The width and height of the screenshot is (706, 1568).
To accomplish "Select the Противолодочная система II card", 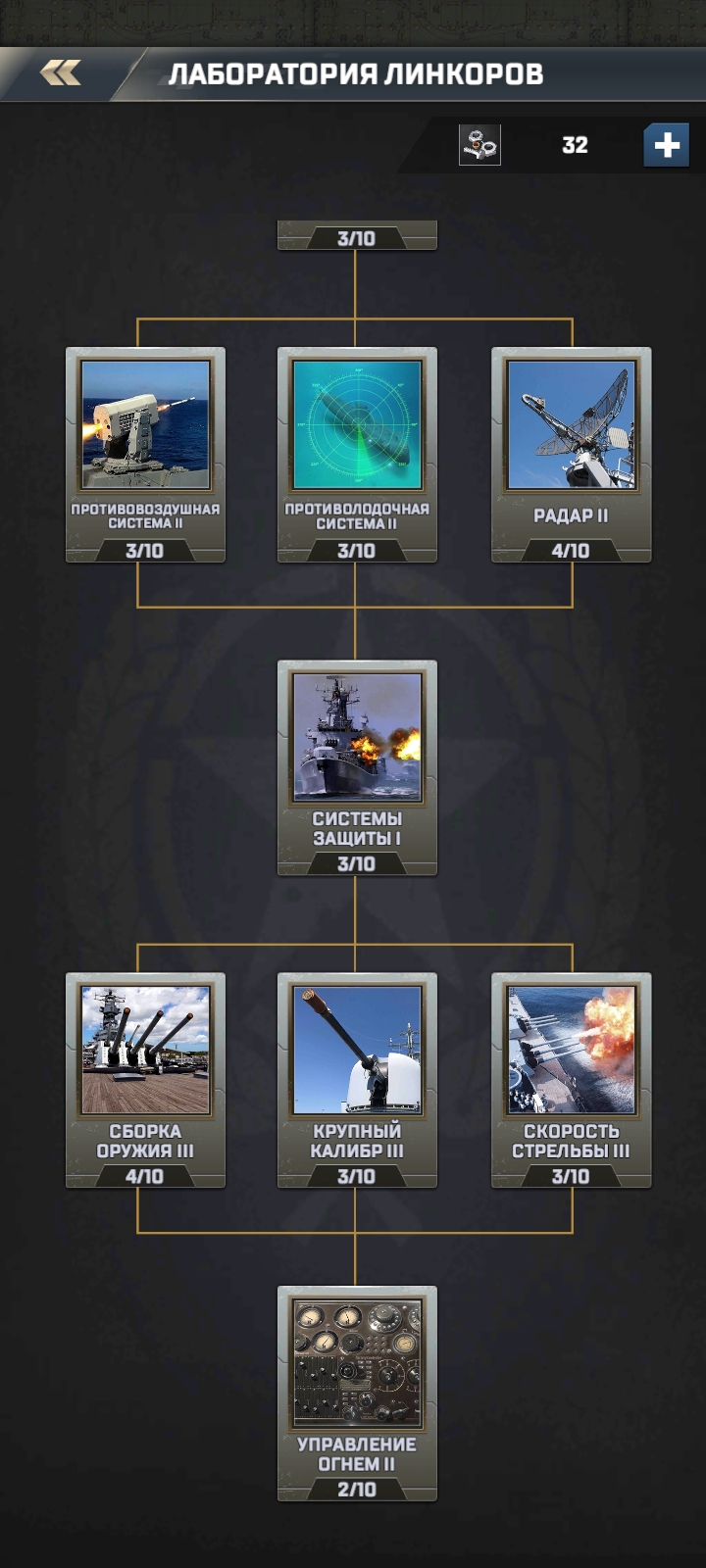I will pos(357,454).
